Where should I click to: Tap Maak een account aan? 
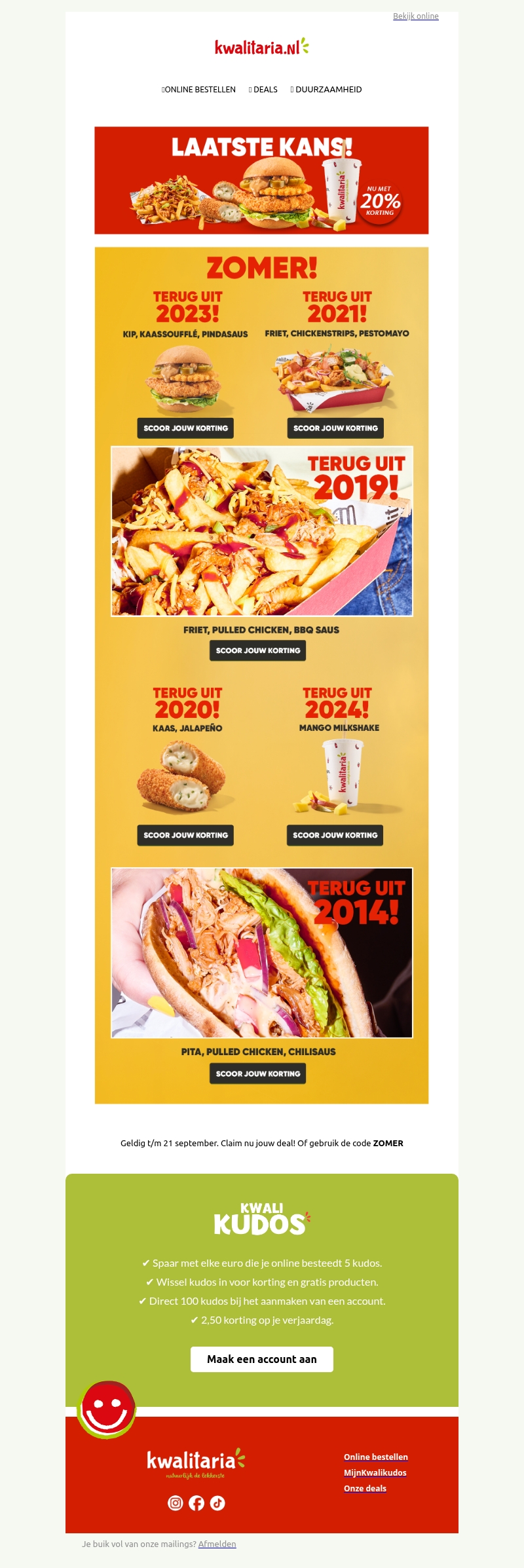click(261, 1359)
